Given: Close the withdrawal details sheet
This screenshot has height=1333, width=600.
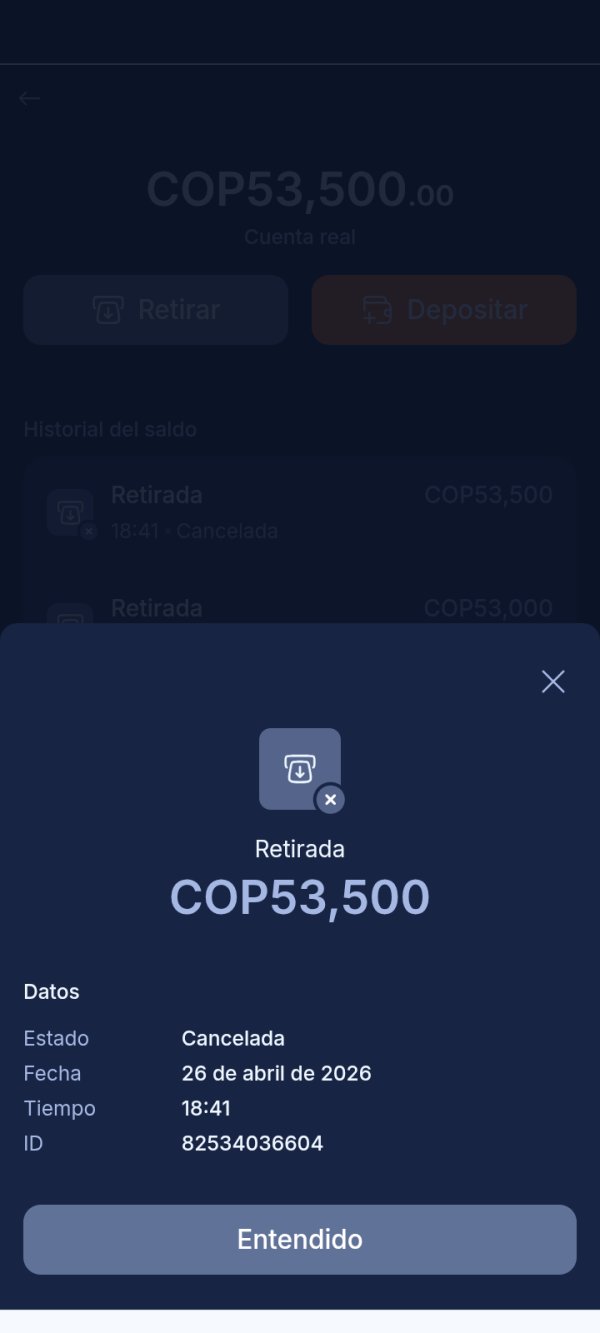Looking at the screenshot, I should (x=553, y=682).
